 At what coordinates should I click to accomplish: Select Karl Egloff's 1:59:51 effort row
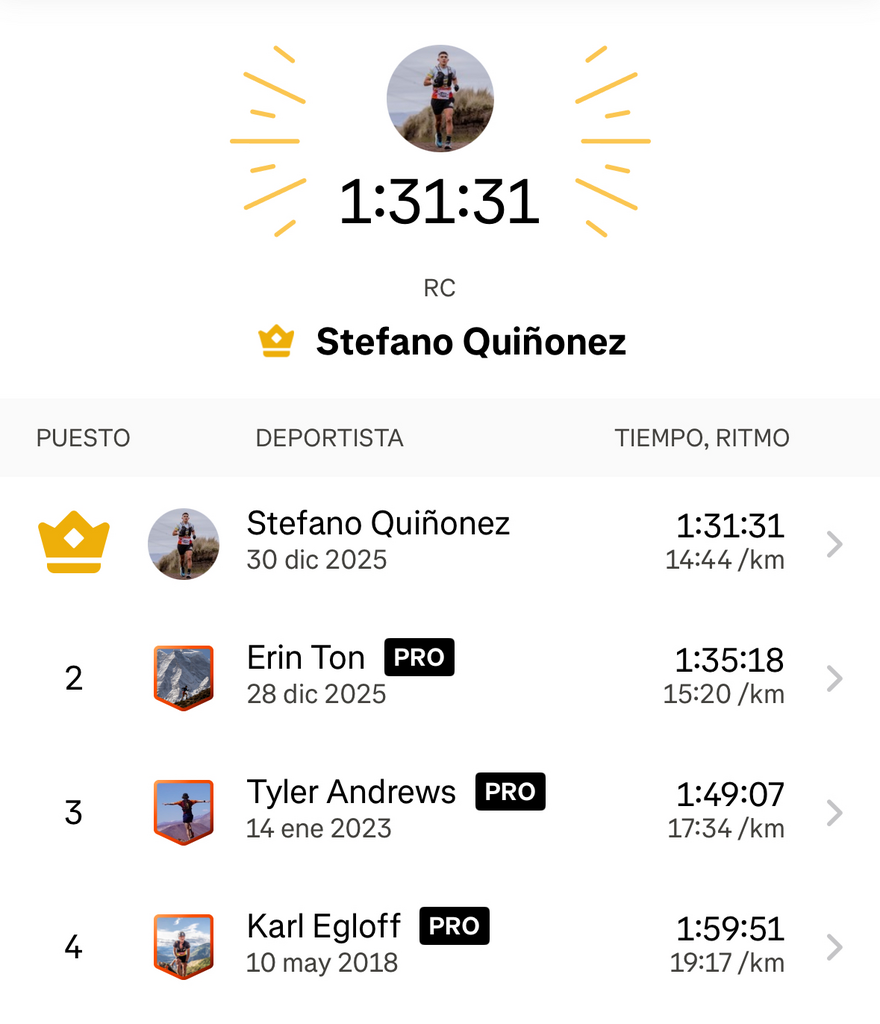point(440,946)
